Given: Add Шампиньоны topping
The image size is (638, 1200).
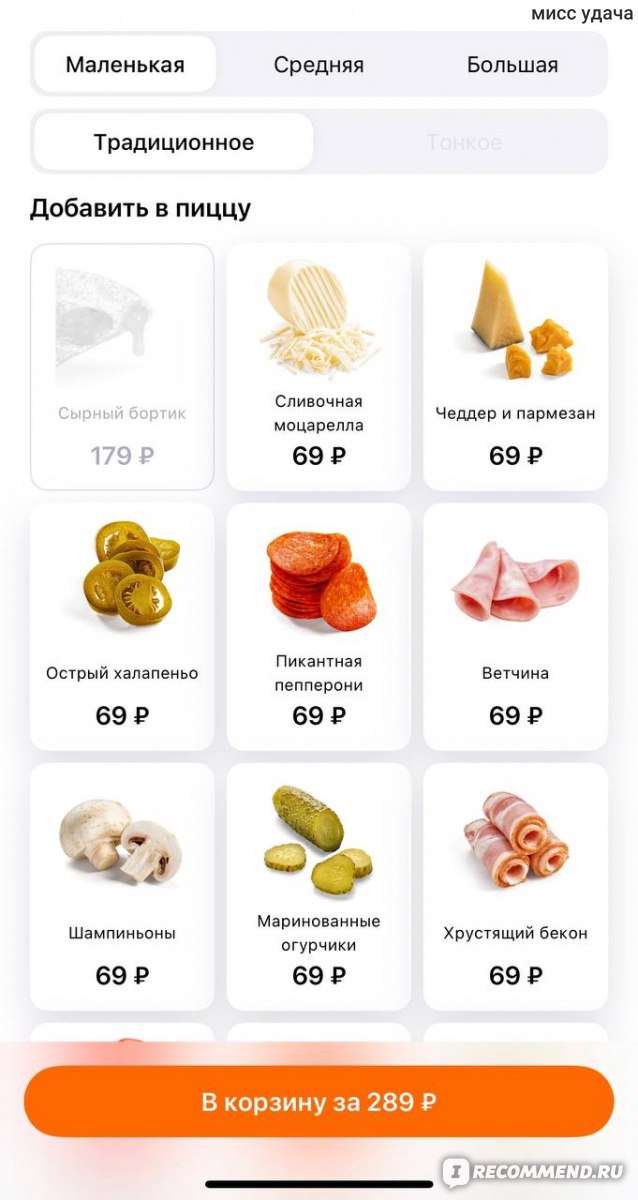Looking at the screenshot, I should pos(122,887).
